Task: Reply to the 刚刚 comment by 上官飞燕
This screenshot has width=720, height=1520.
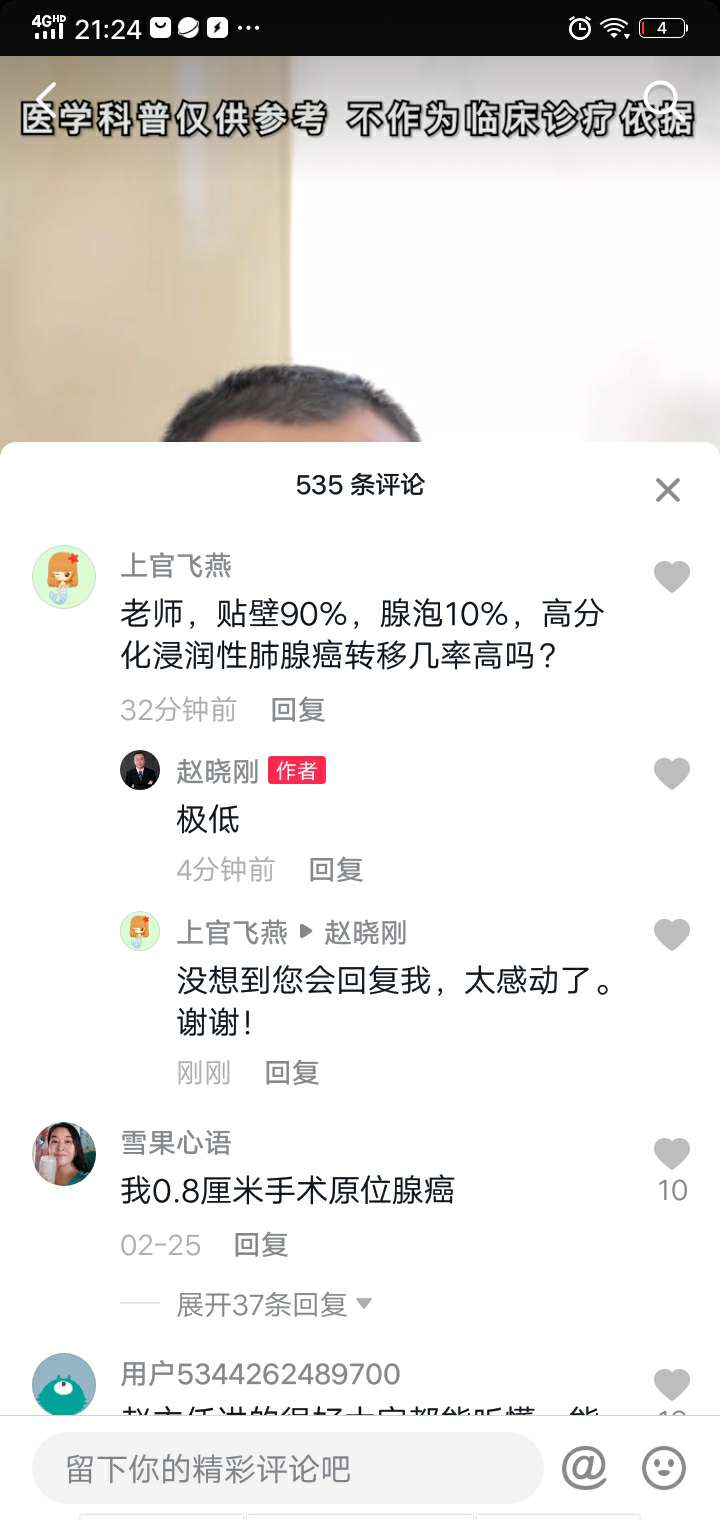Action: point(291,1073)
